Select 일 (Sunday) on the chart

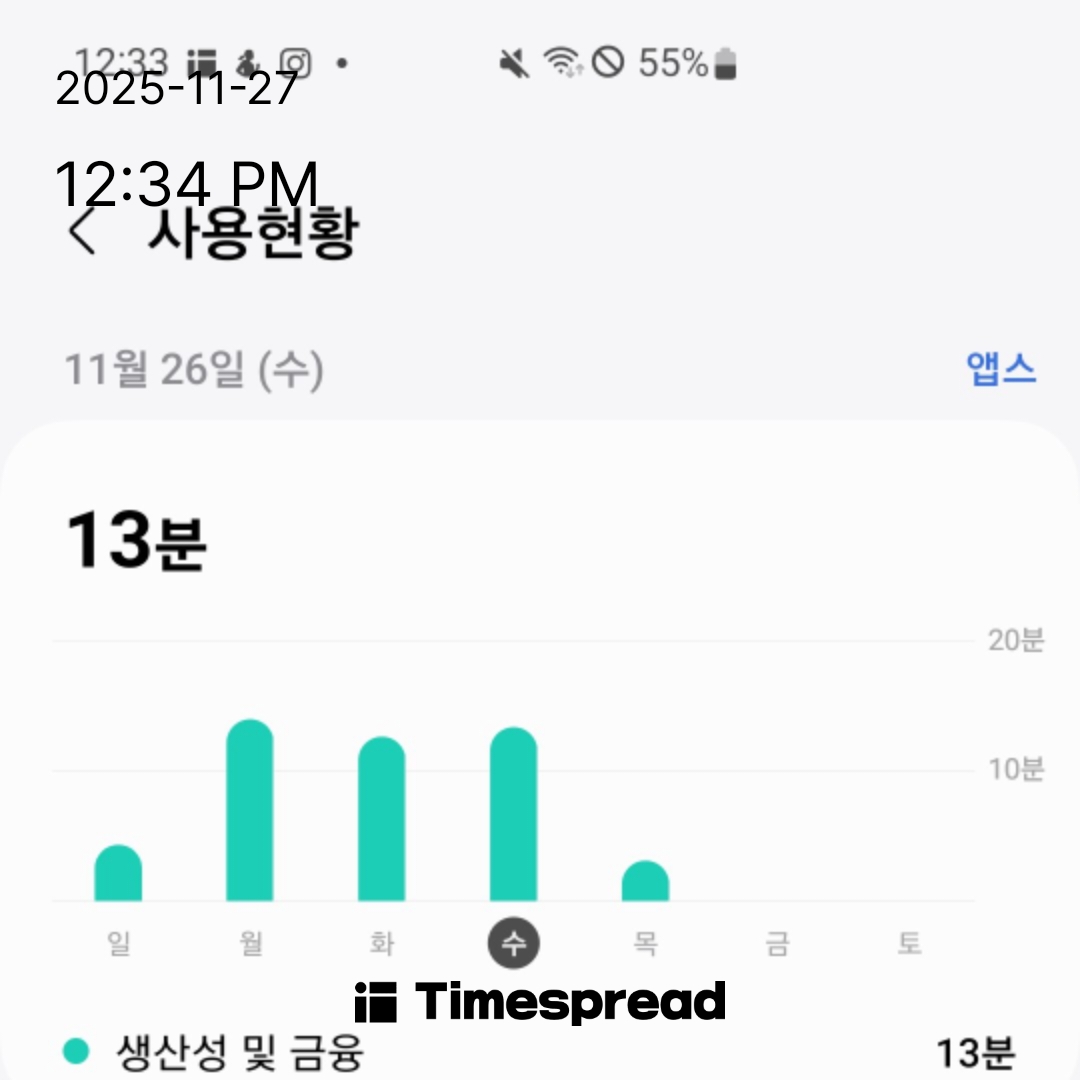(119, 943)
